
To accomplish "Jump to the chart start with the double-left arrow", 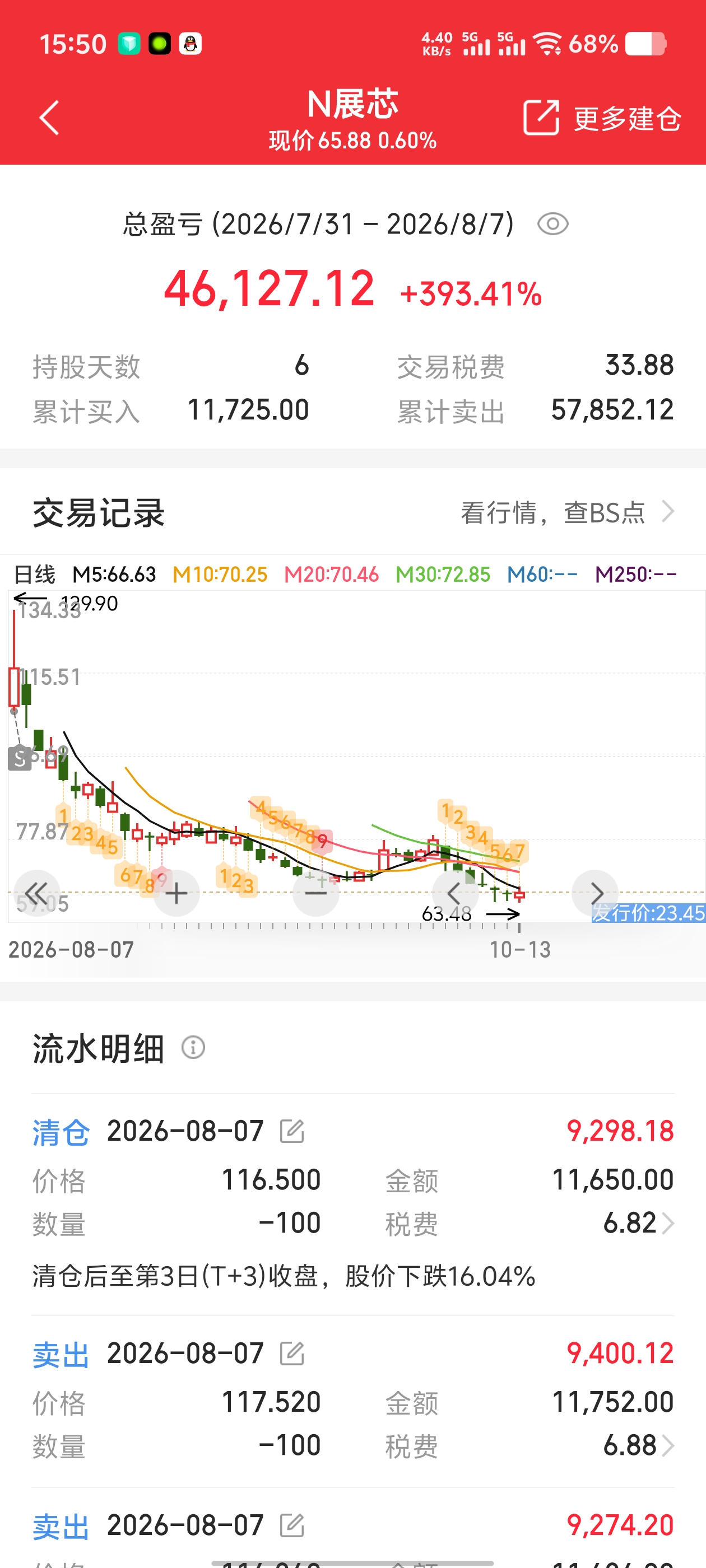I will click(36, 893).
